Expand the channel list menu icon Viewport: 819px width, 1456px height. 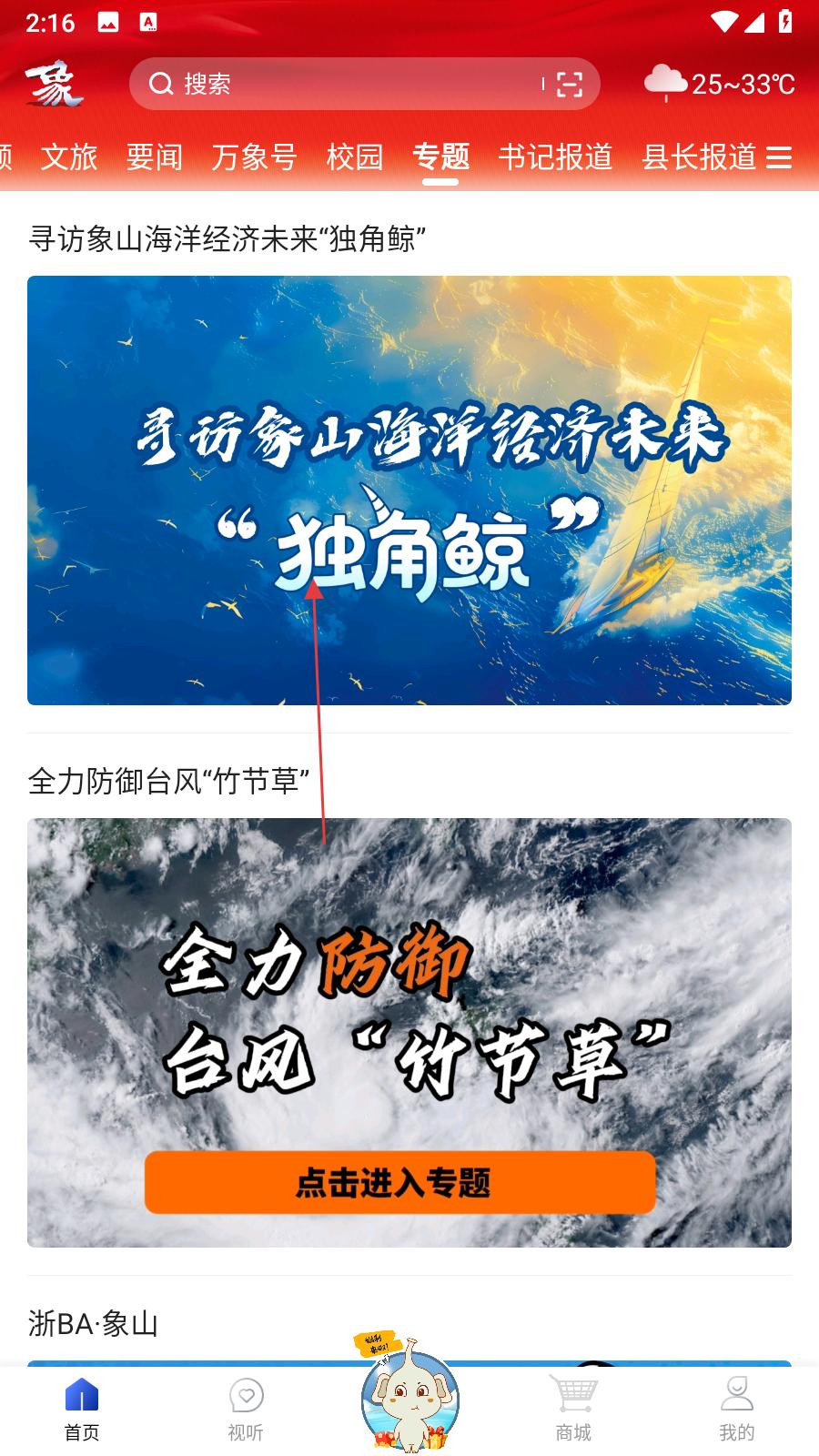tap(779, 157)
